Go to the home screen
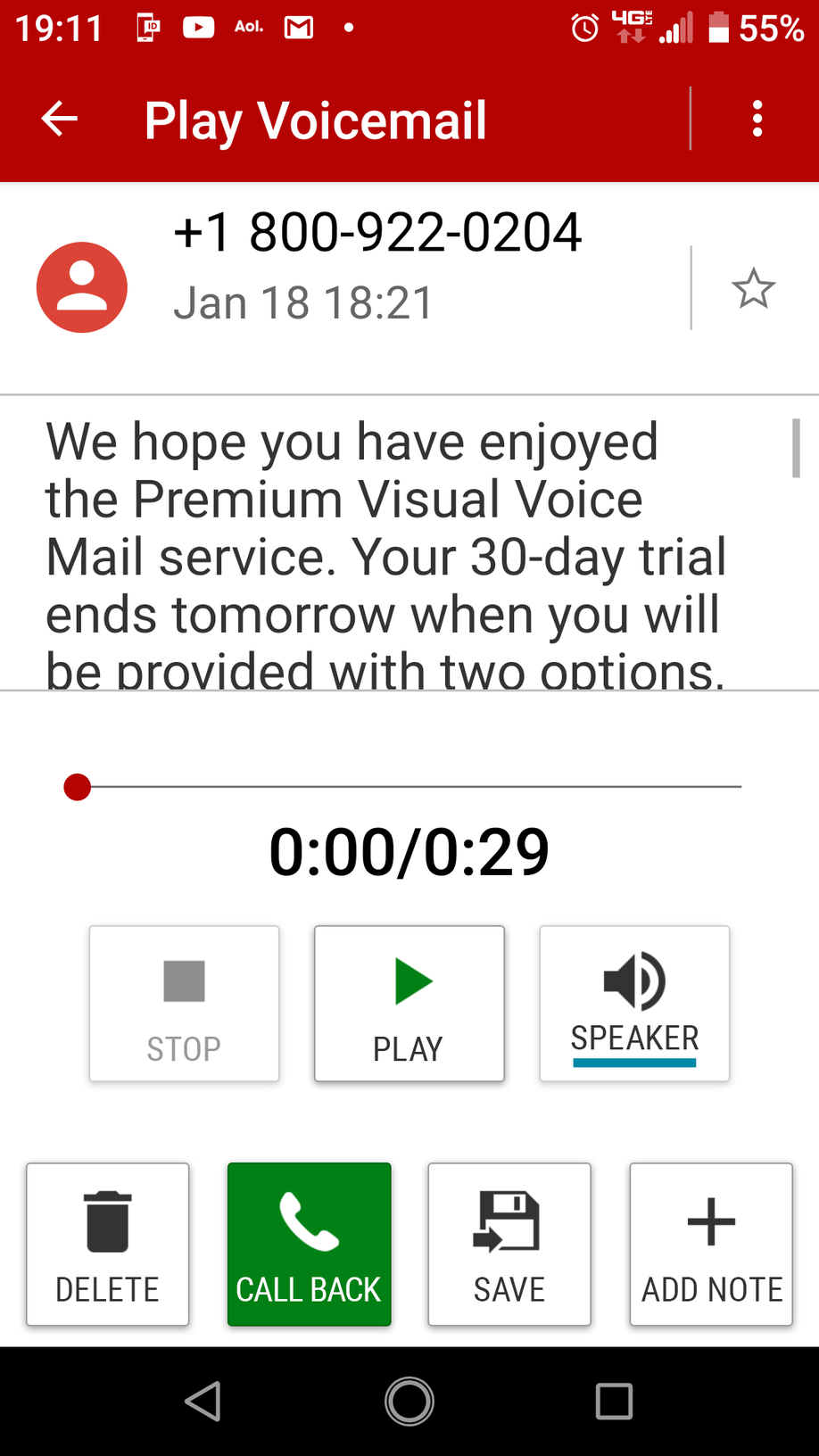This screenshot has width=819, height=1456. [x=409, y=1401]
